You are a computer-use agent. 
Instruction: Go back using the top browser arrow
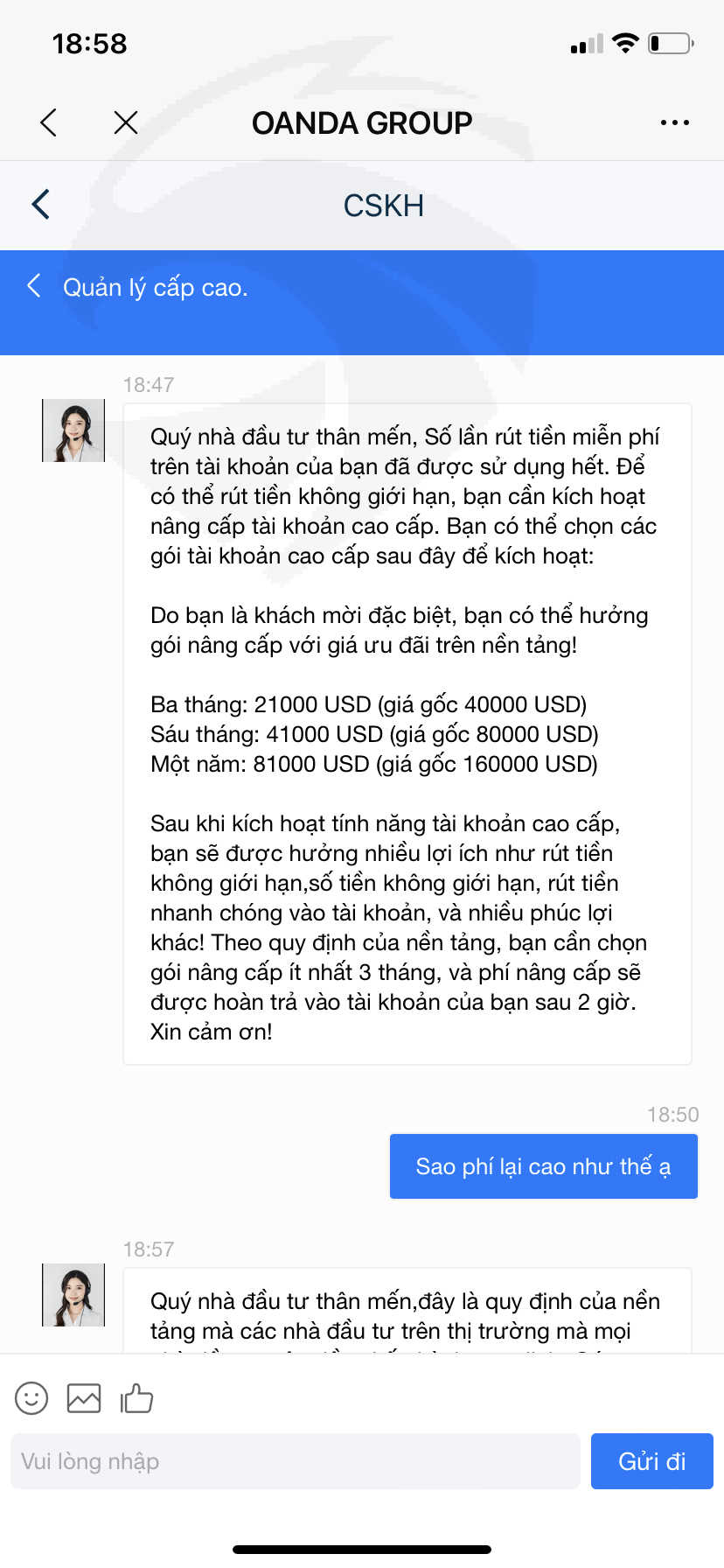click(49, 122)
